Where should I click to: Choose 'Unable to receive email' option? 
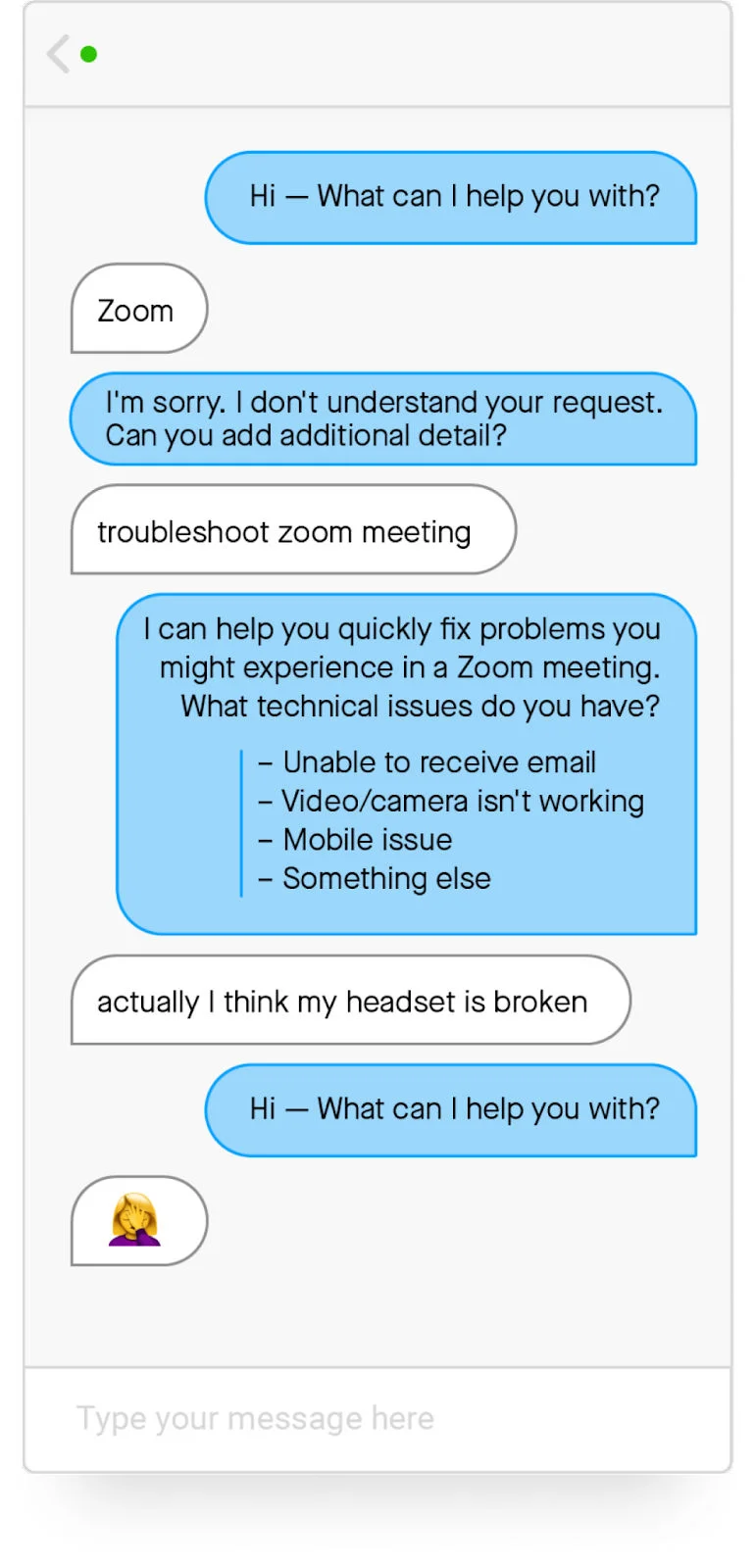coord(438,762)
